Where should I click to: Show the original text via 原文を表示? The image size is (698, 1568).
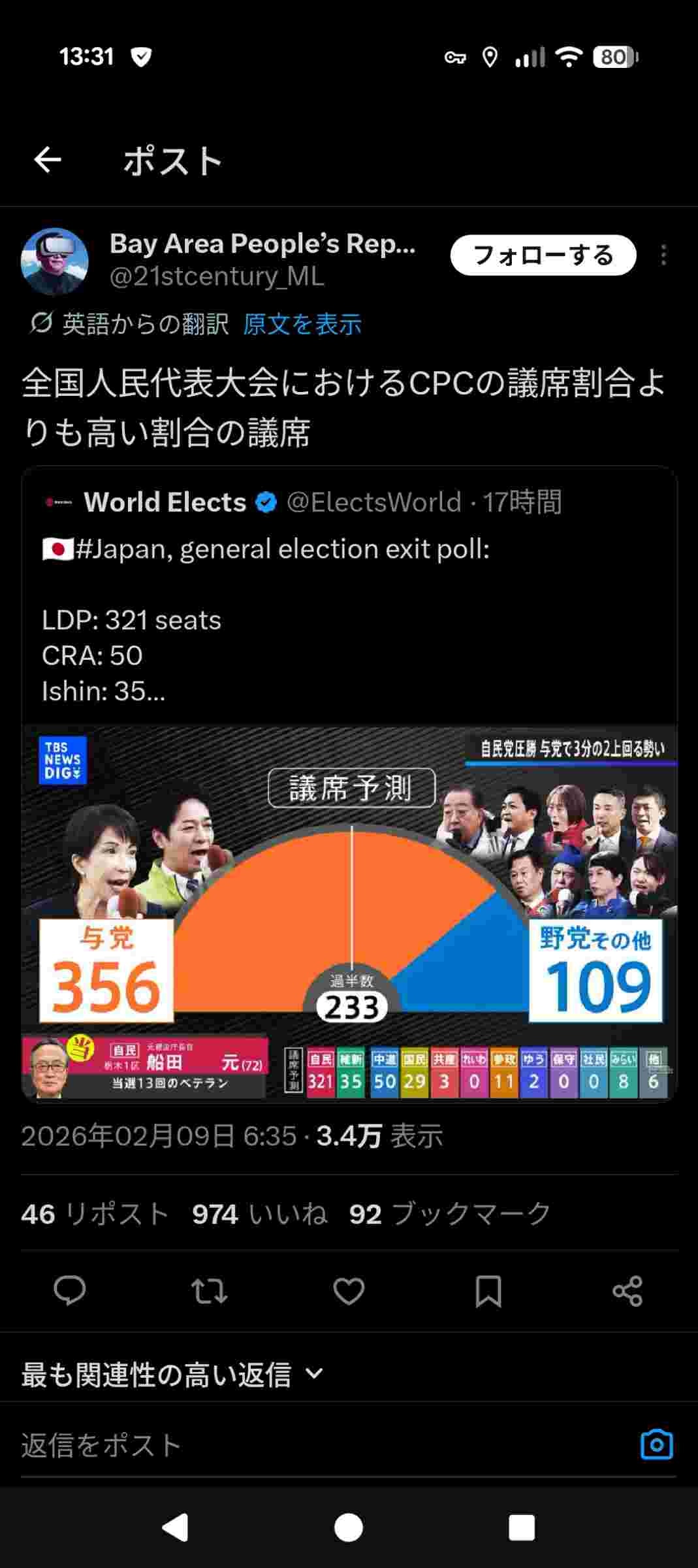(302, 324)
